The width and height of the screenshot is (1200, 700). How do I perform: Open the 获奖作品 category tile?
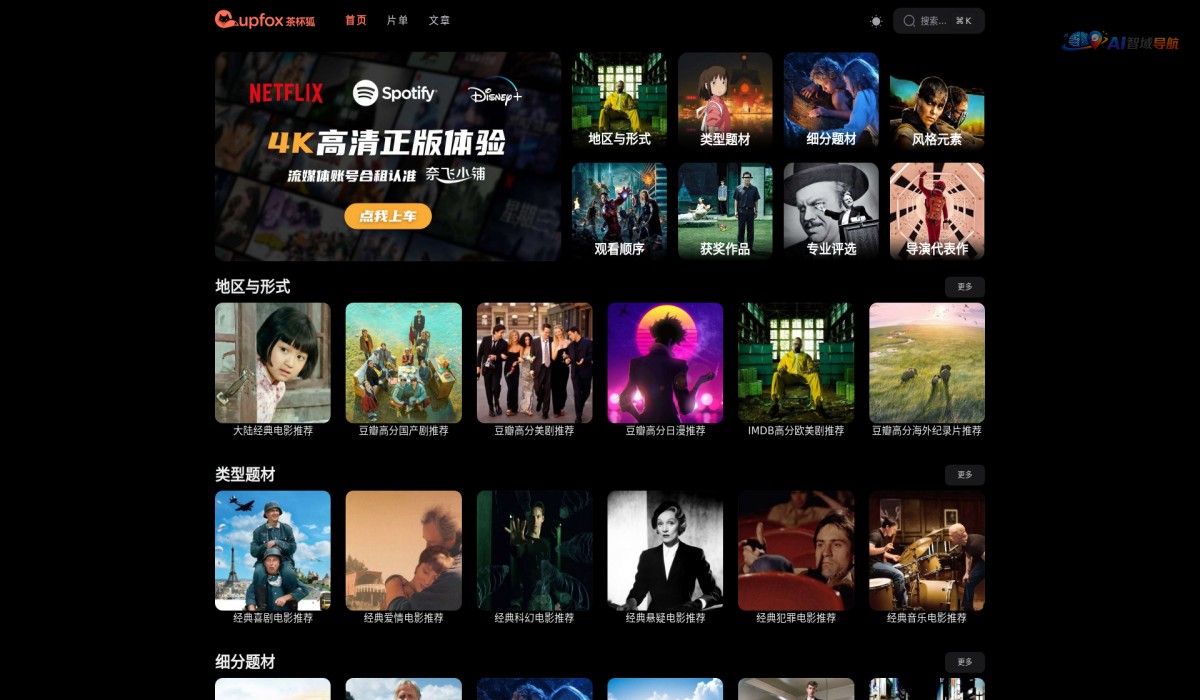click(x=725, y=211)
